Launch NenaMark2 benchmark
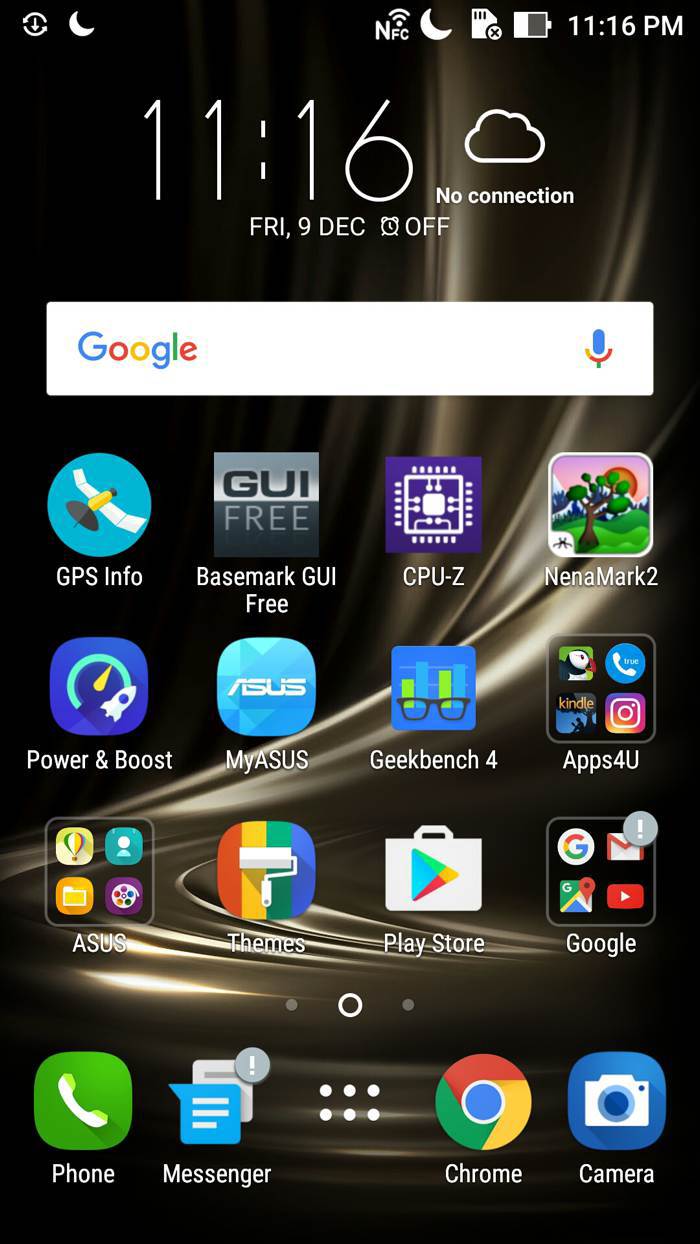This screenshot has height=1244, width=700. tap(600, 505)
